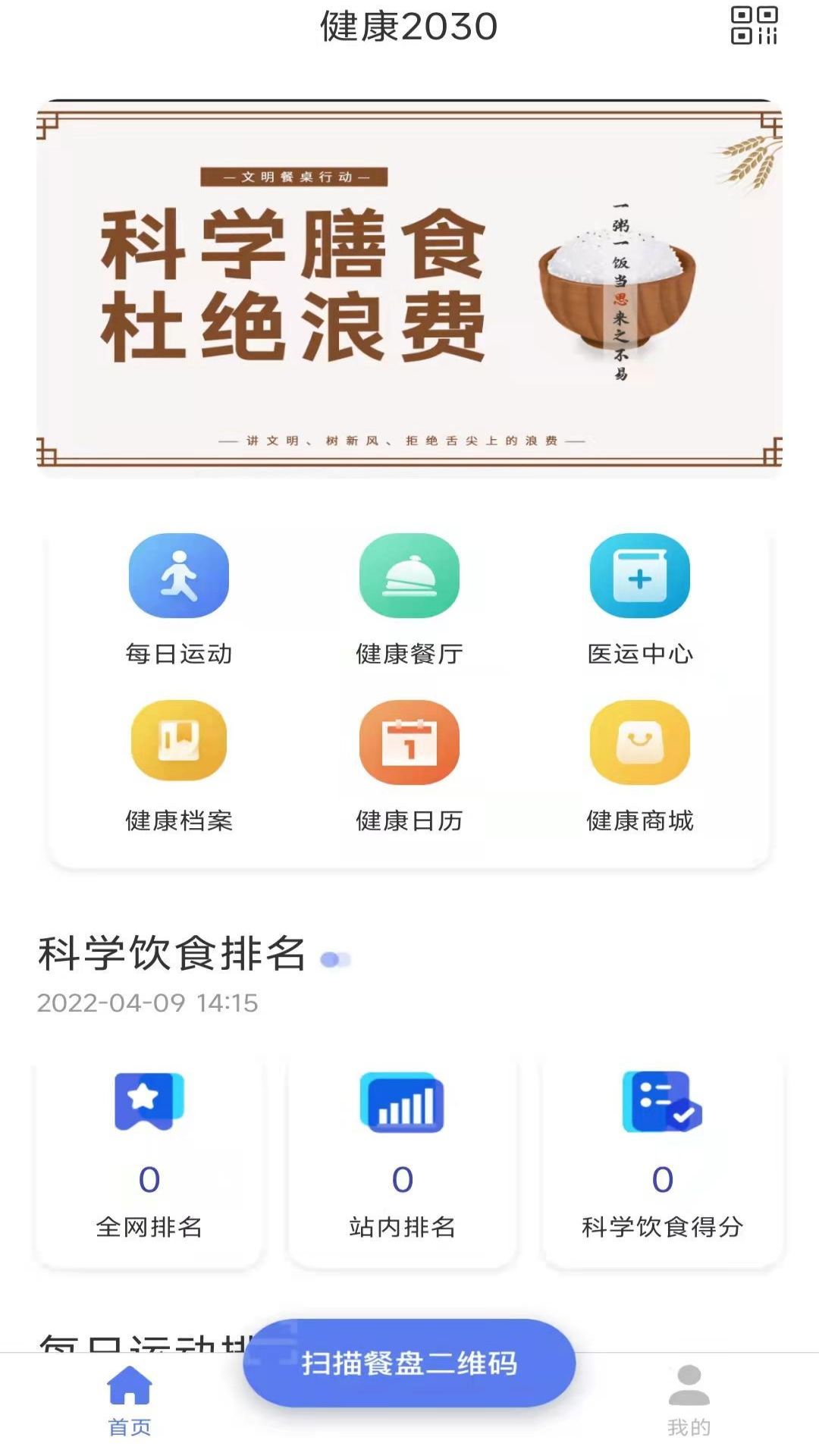Open the QR code scanner icon
The width and height of the screenshot is (819, 1456).
(754, 26)
